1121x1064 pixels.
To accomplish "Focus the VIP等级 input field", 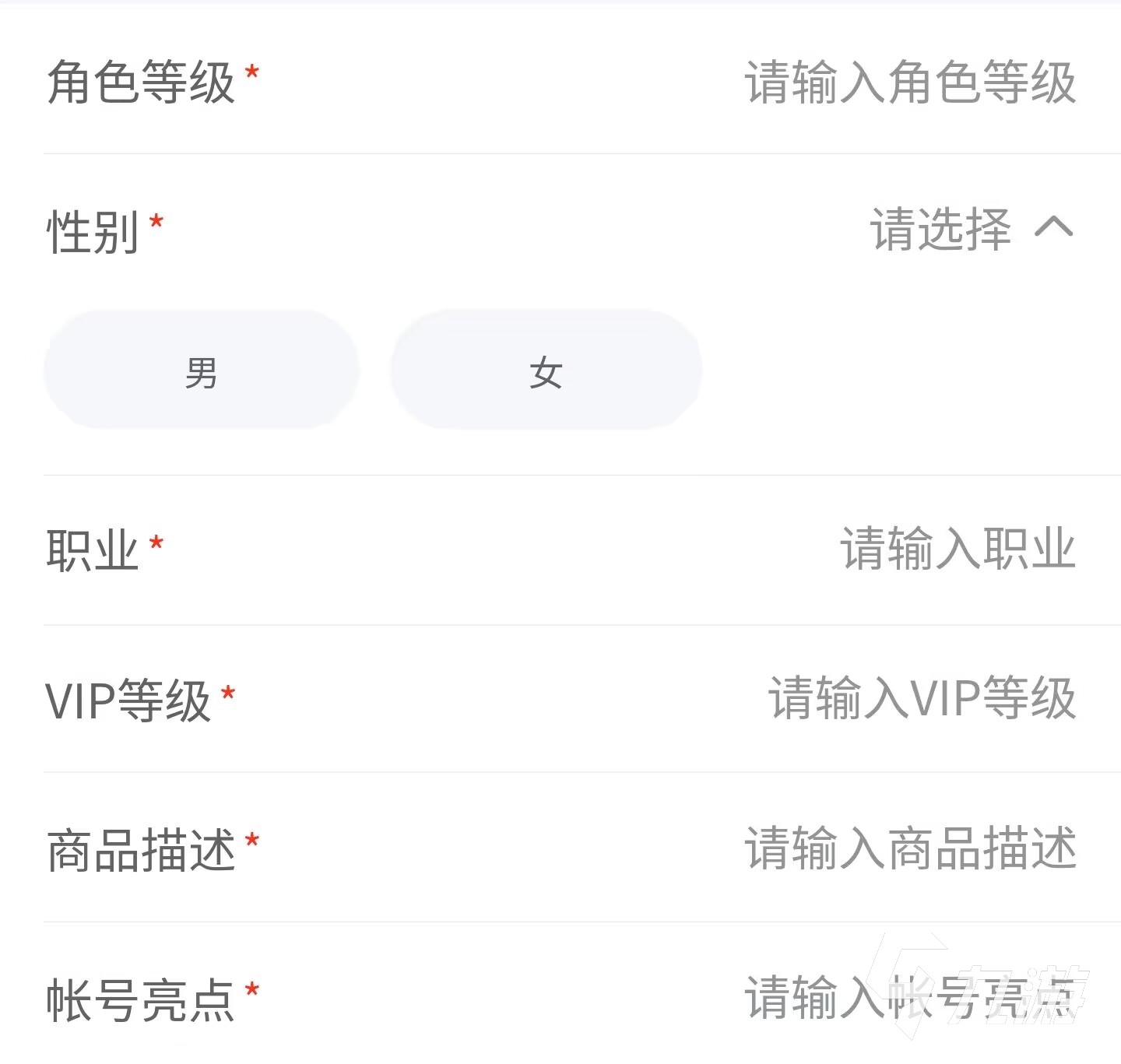I will (922, 698).
